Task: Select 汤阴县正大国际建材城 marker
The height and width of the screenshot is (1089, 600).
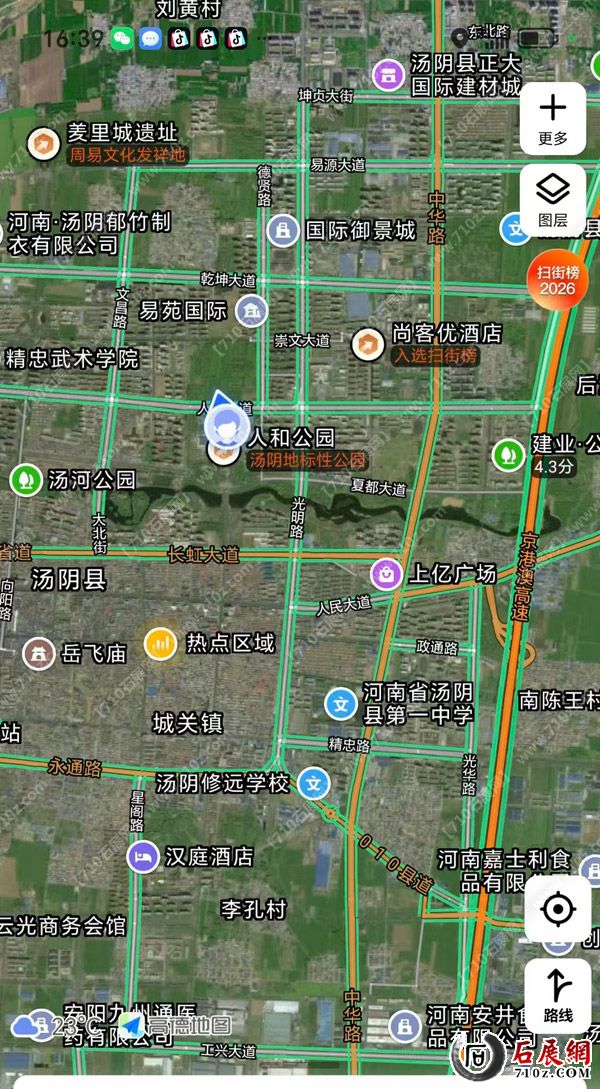Action: click(x=387, y=74)
